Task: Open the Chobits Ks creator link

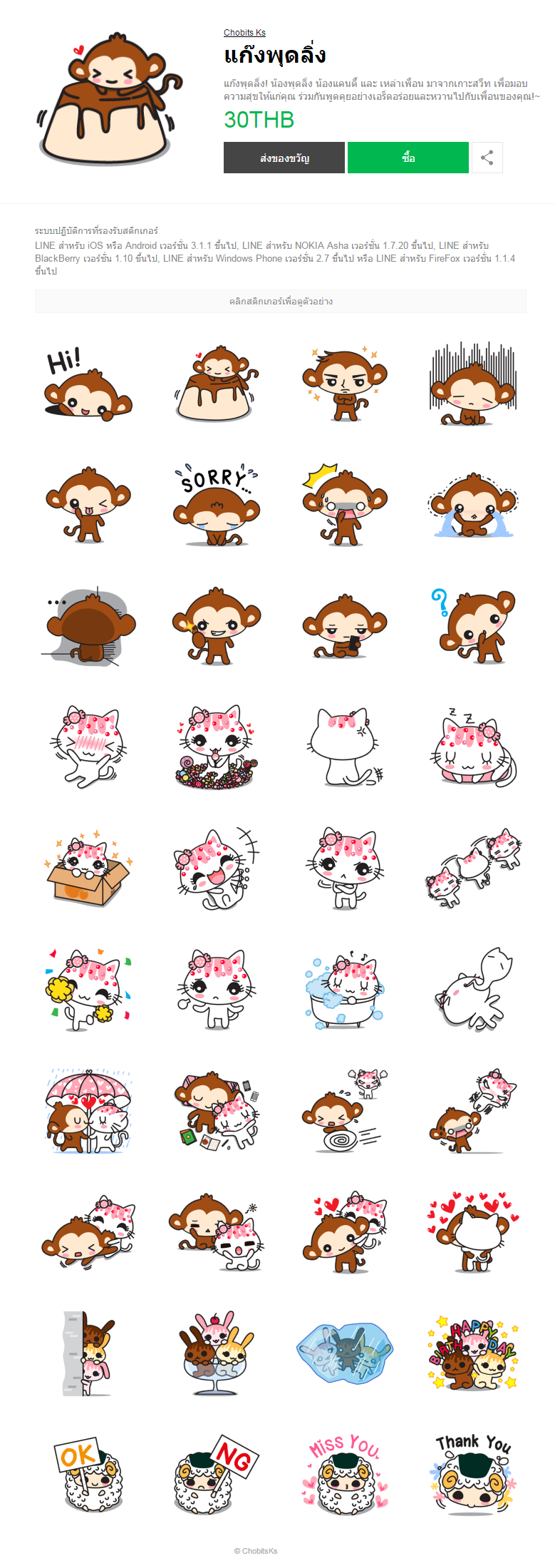Action: (244, 33)
